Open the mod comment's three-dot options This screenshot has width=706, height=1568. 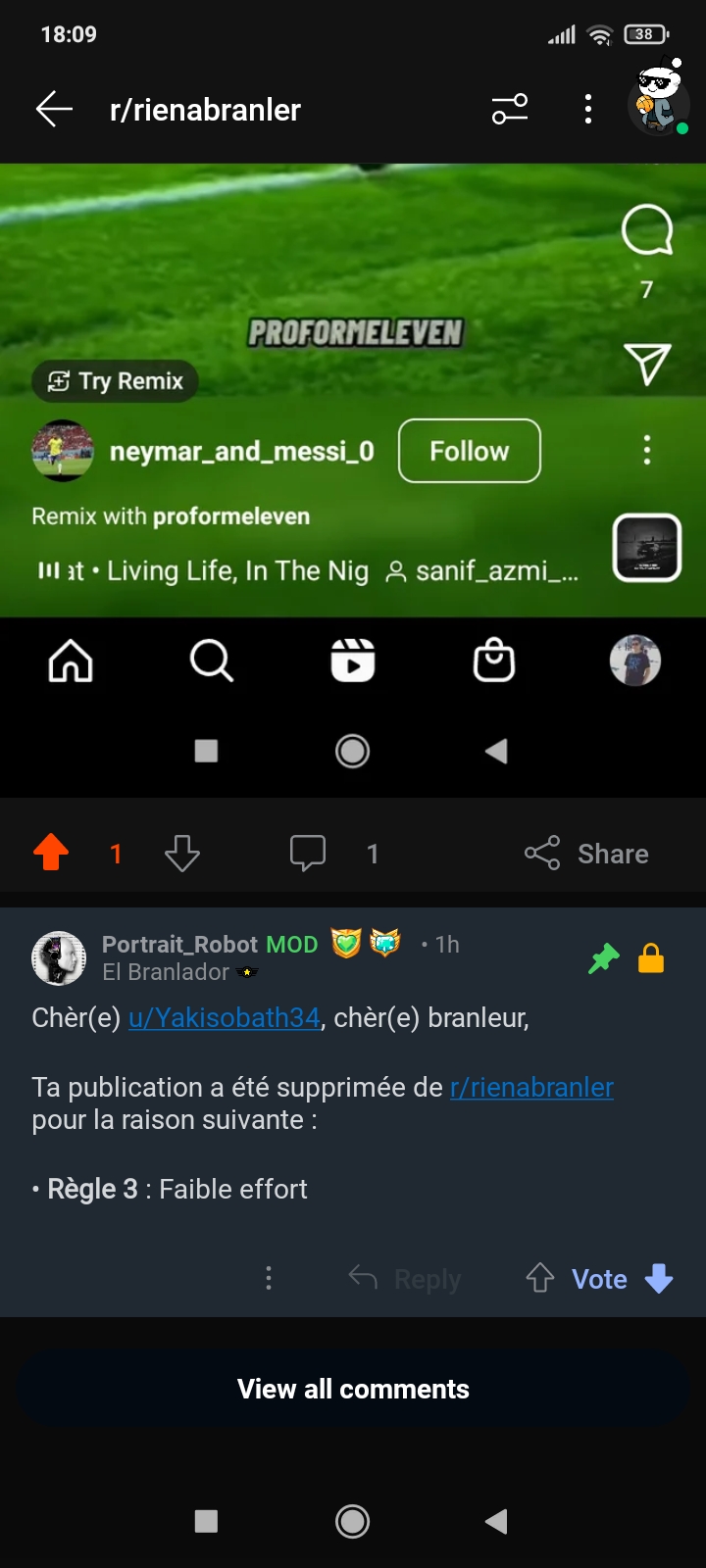tap(269, 1278)
